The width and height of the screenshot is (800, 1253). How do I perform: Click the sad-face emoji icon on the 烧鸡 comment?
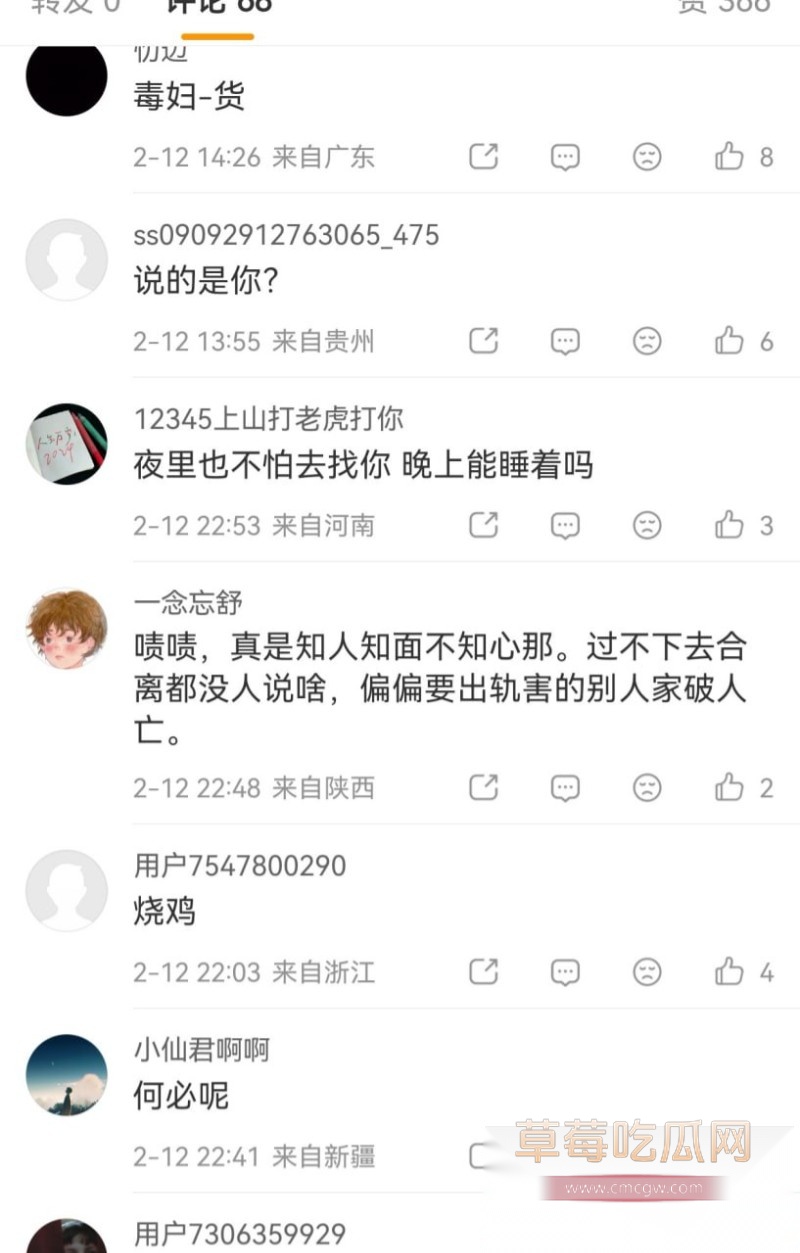click(648, 971)
